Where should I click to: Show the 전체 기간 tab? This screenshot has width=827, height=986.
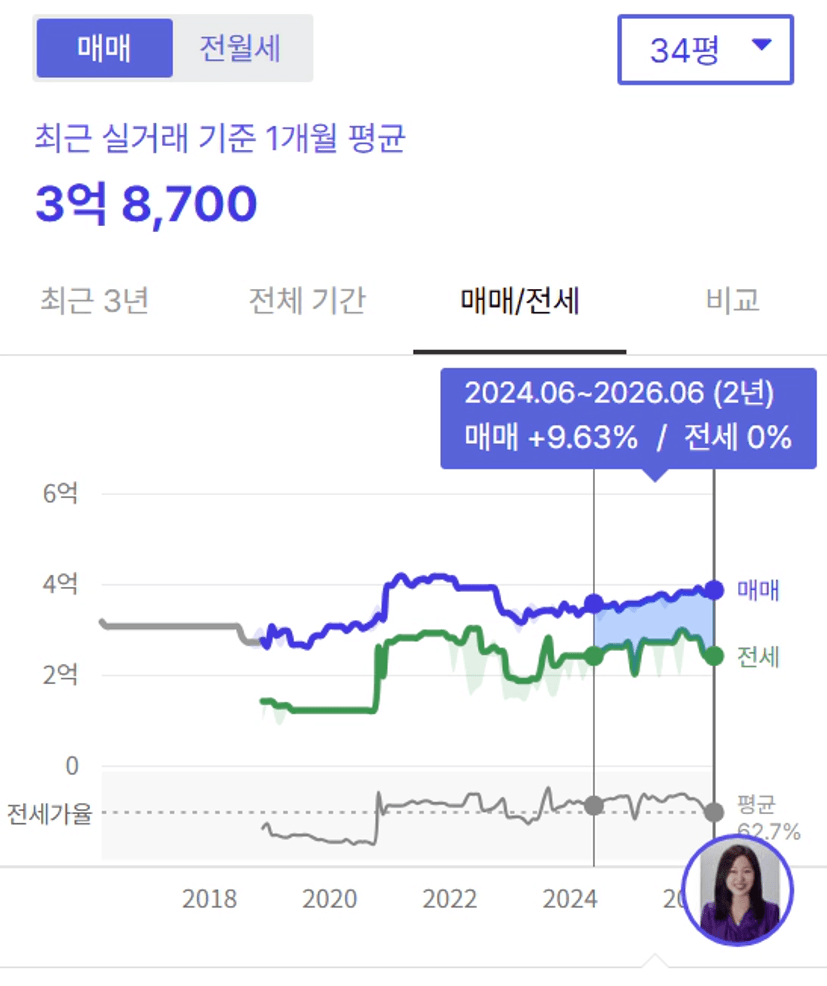tap(307, 301)
